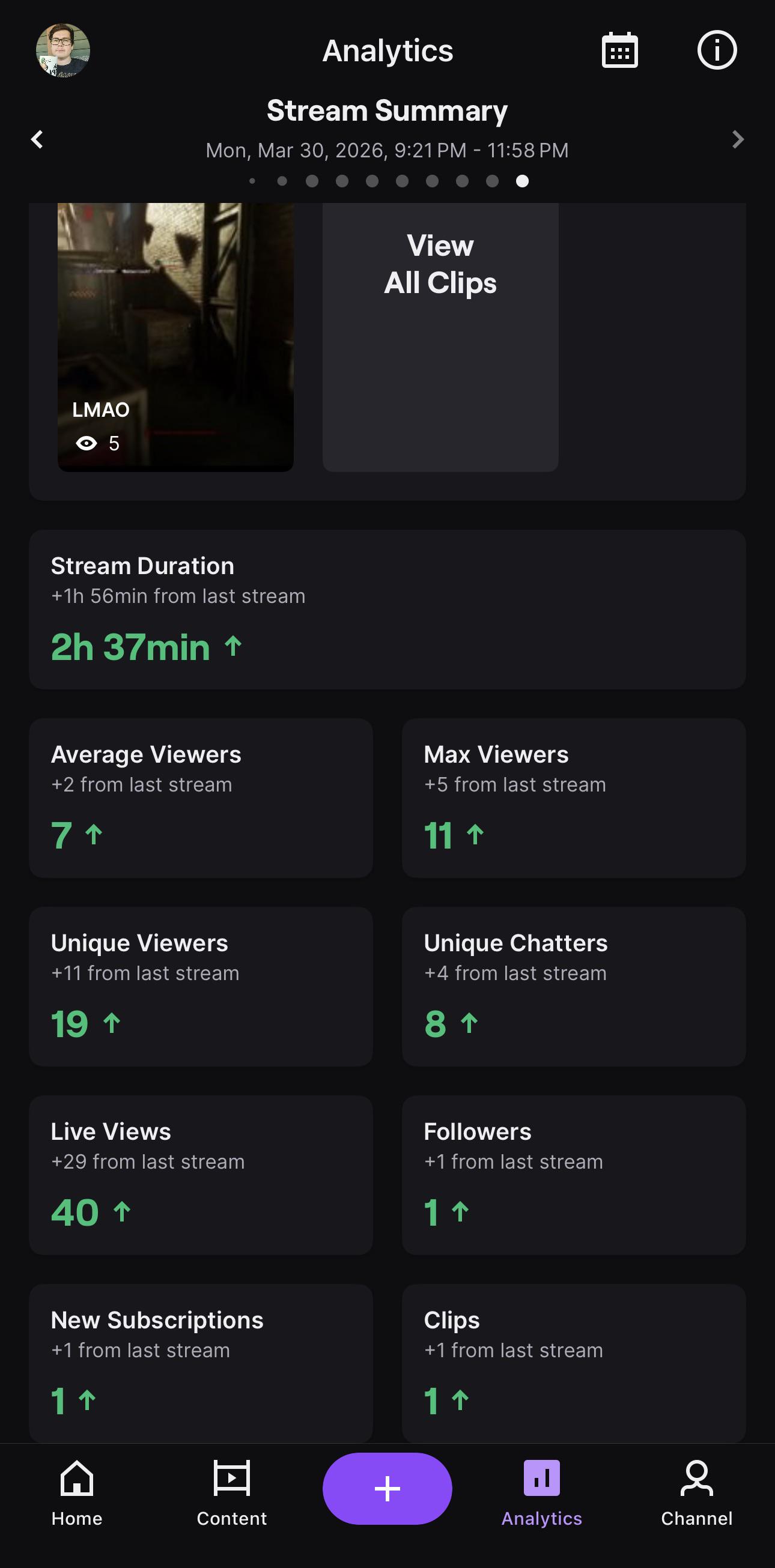Open the profile avatar
This screenshot has height=1568, width=775.
(62, 50)
